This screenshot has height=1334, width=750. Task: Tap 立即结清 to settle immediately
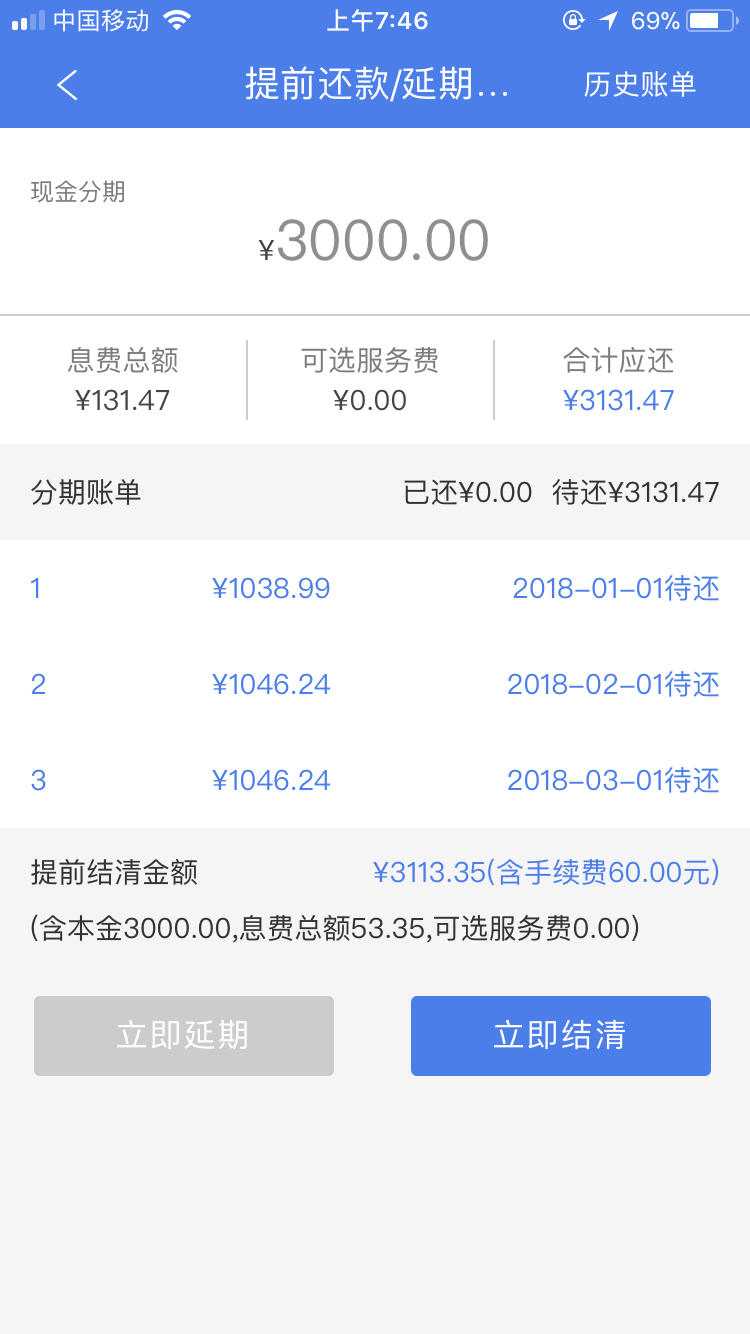pos(560,1035)
